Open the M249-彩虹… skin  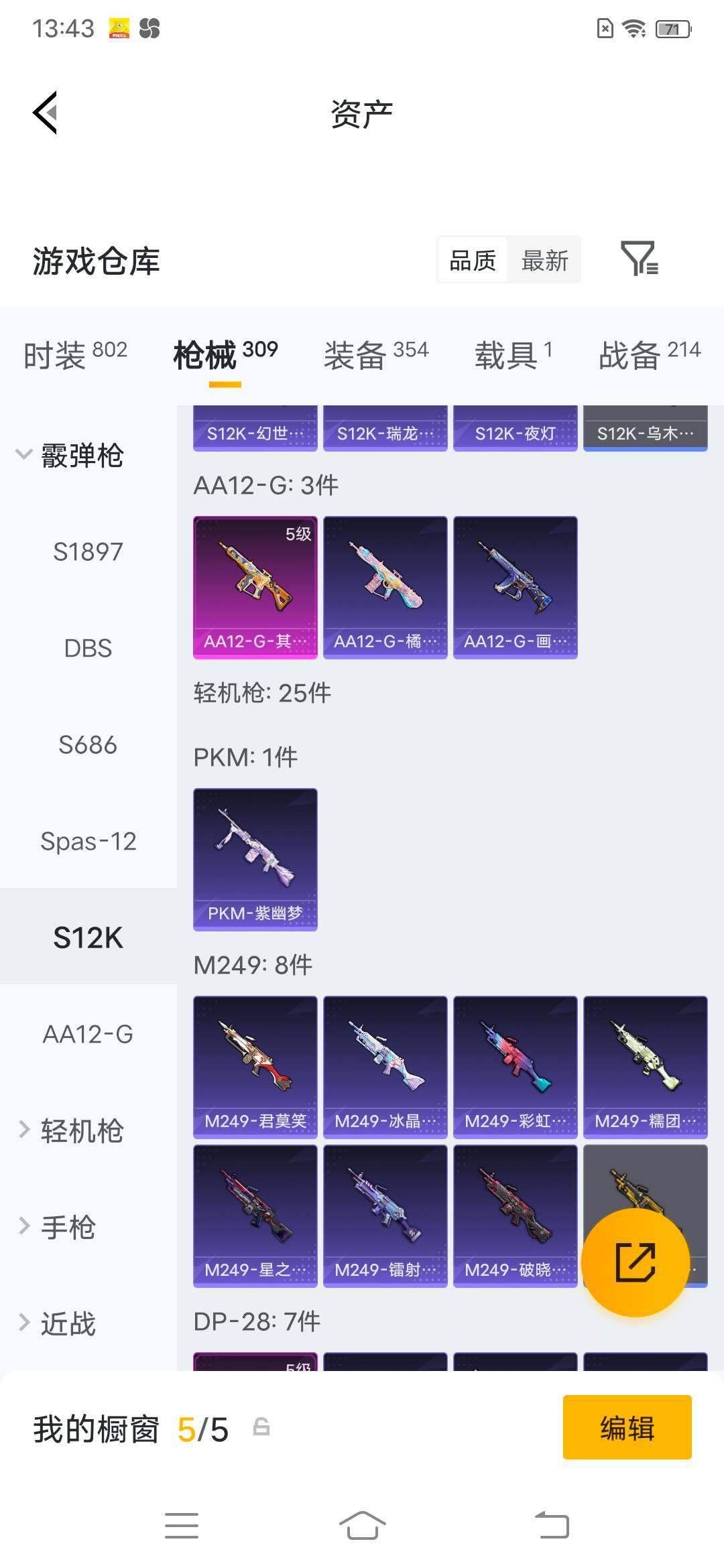click(516, 1067)
